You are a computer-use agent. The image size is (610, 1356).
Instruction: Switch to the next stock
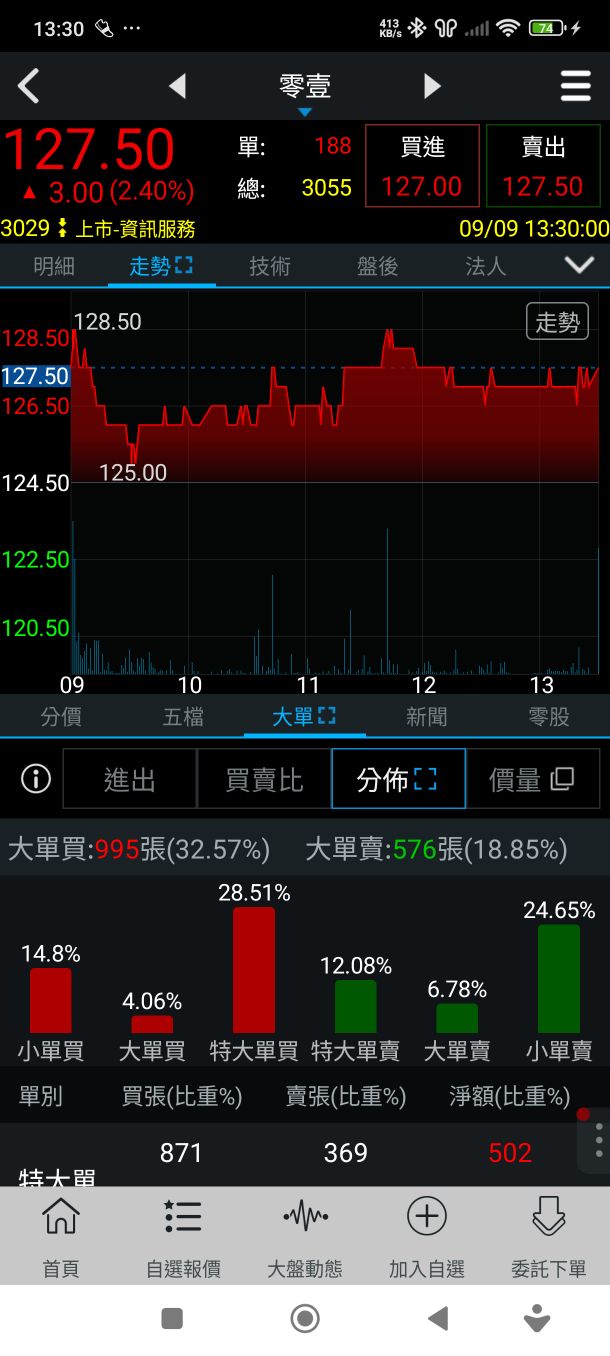(x=432, y=87)
